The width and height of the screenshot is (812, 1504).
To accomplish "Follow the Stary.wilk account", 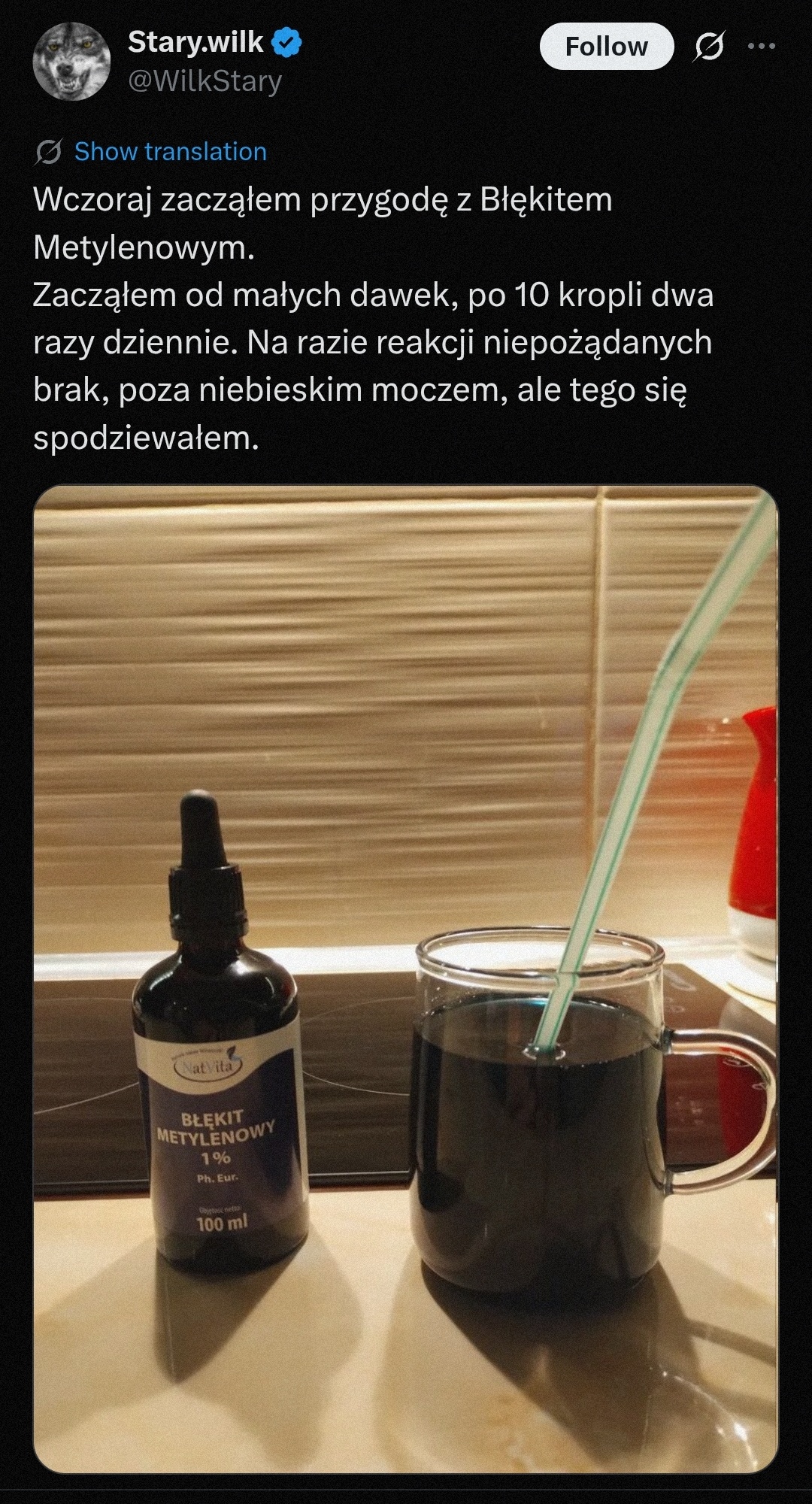I will tap(606, 47).
